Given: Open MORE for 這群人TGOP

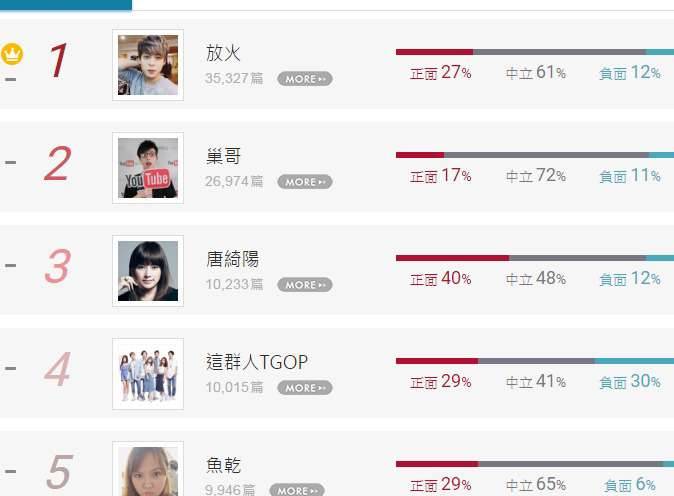Looking at the screenshot, I should 304,388.
